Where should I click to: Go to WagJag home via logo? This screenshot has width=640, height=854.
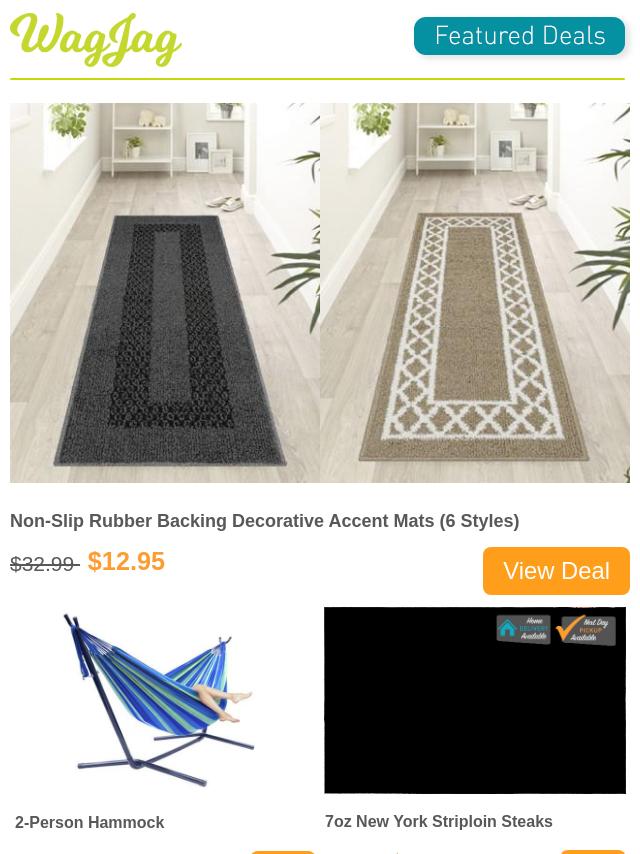(x=96, y=40)
